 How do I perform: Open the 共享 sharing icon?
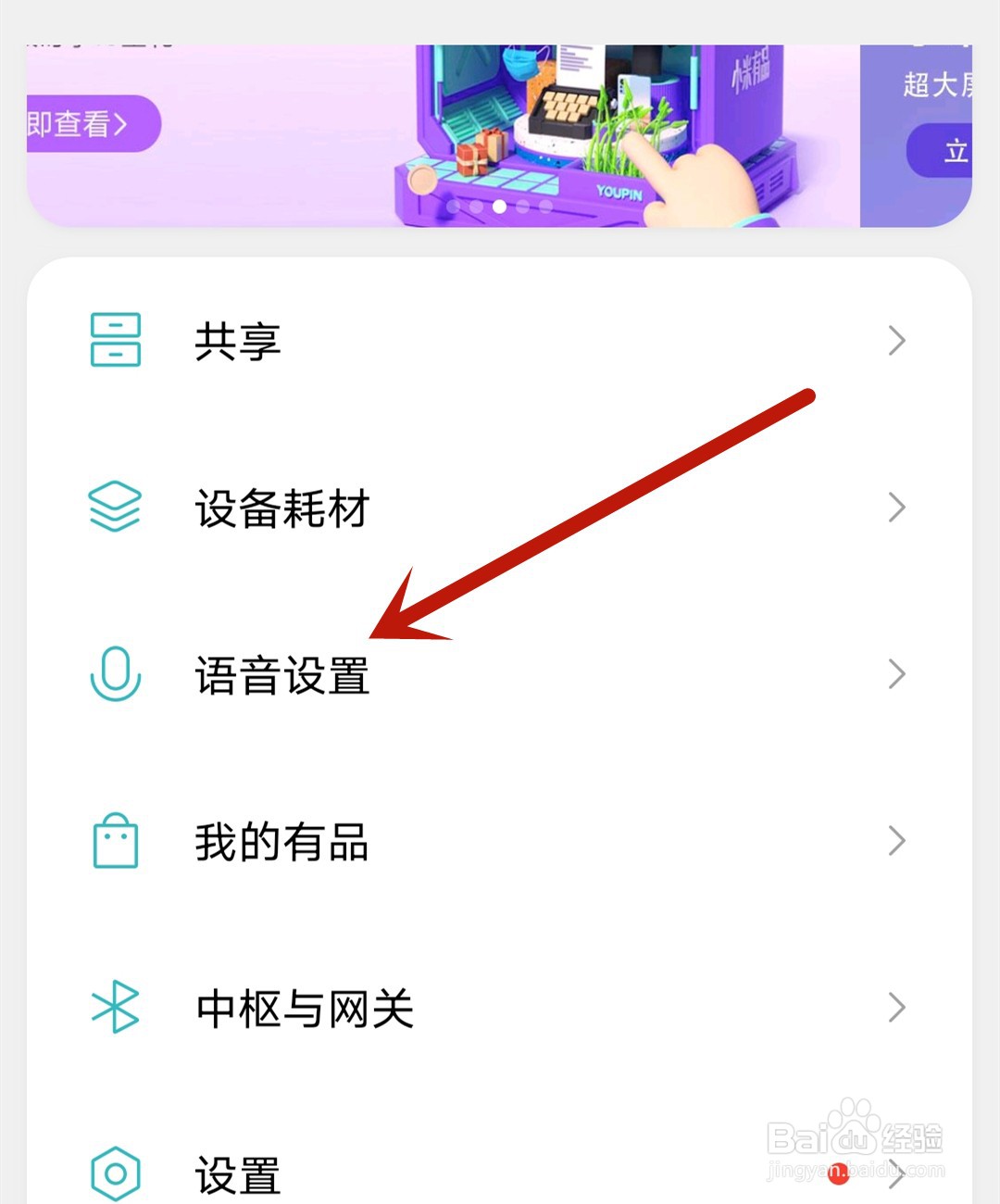coord(115,341)
